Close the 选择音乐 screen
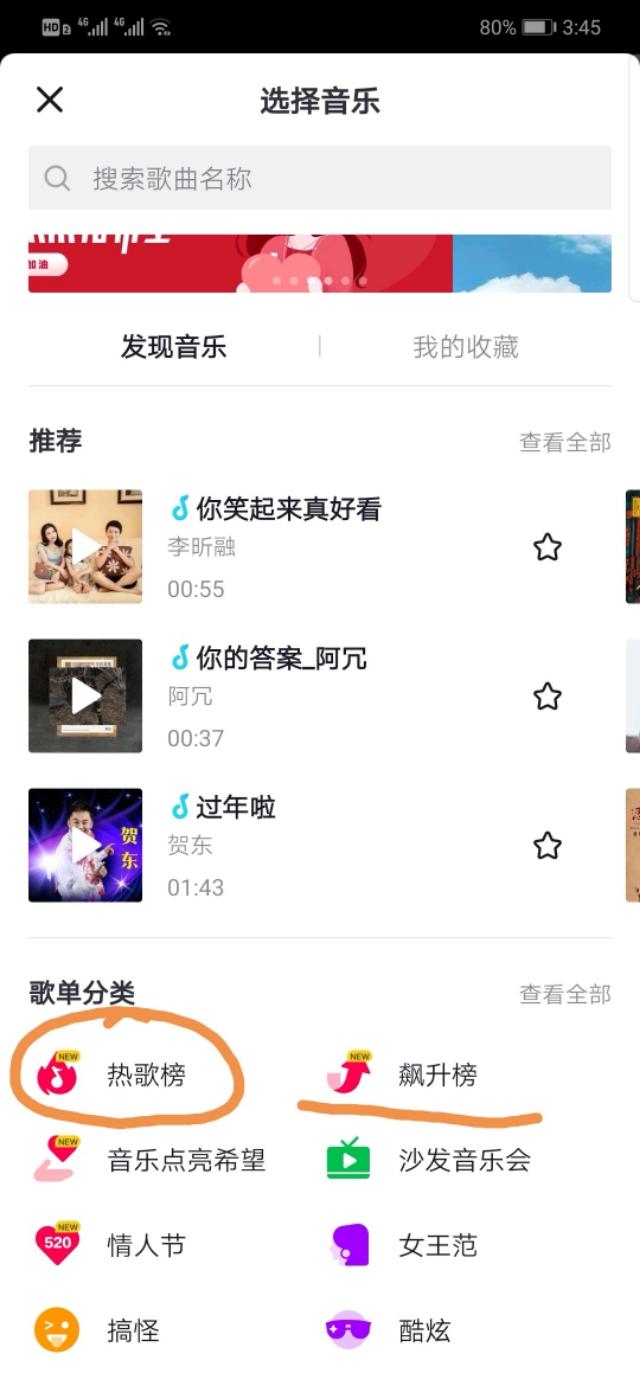 click(49, 100)
